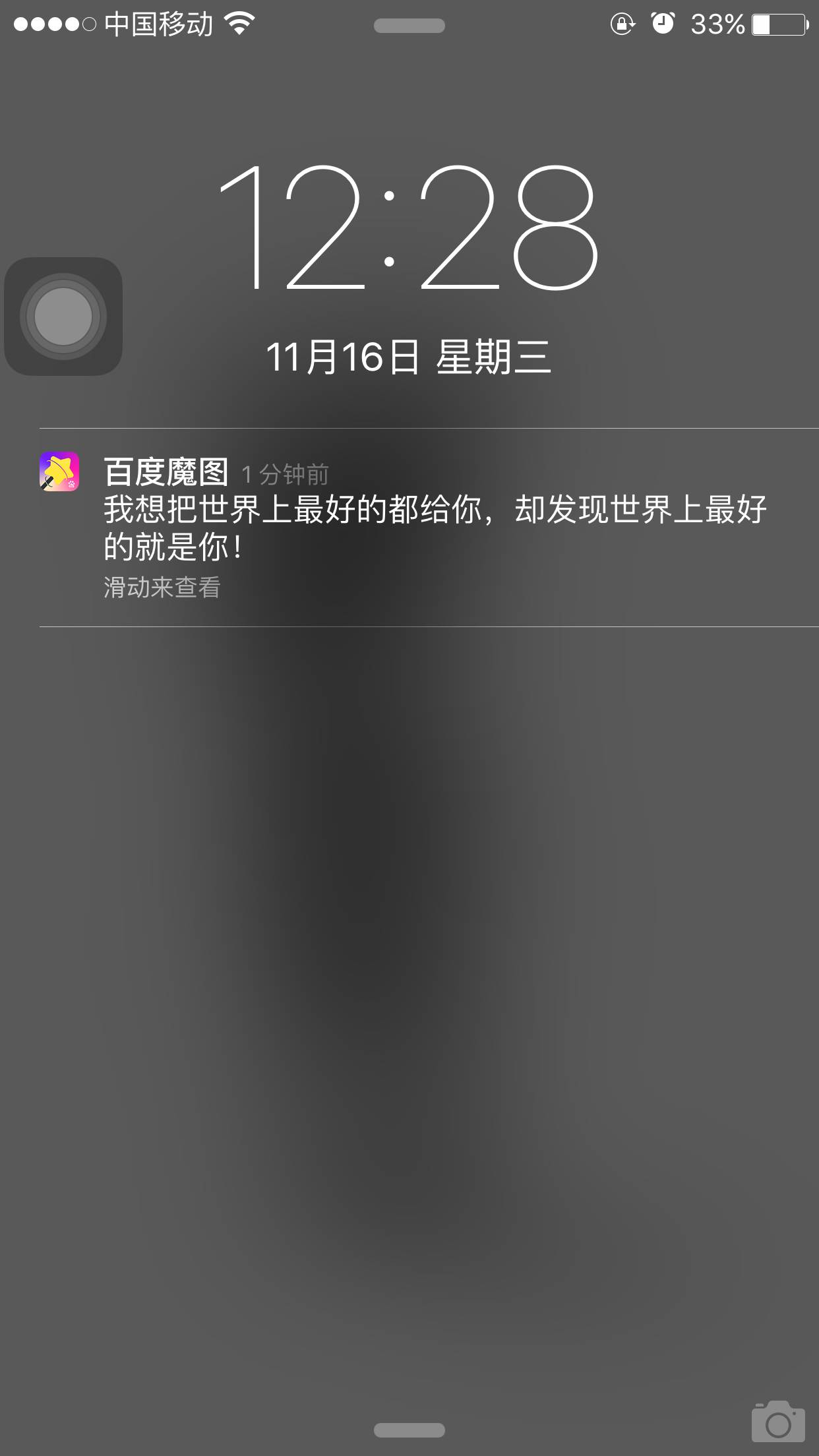This screenshot has width=819, height=1456.
Task: Tap the notification center grabber at top
Action: tap(409, 26)
